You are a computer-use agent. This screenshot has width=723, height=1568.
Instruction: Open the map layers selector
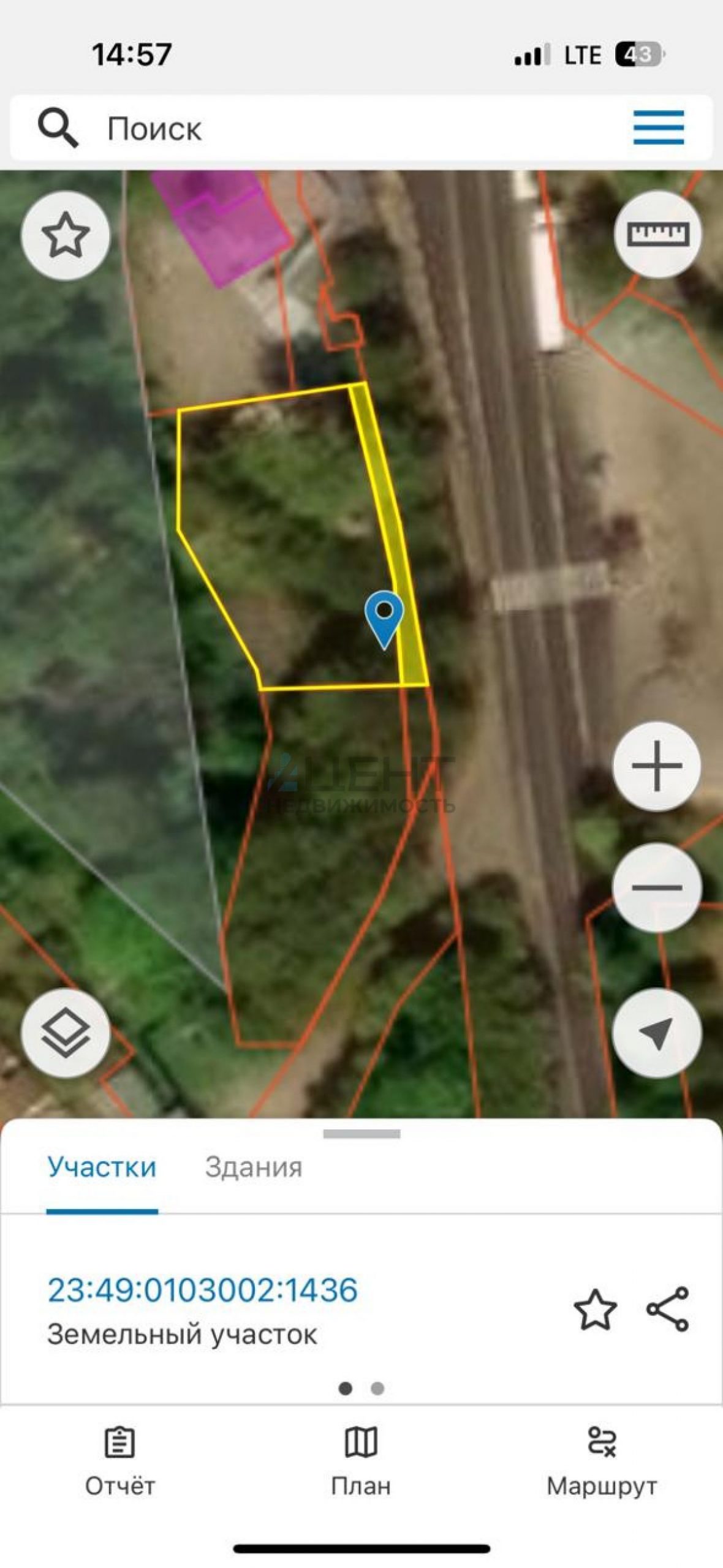click(66, 1033)
